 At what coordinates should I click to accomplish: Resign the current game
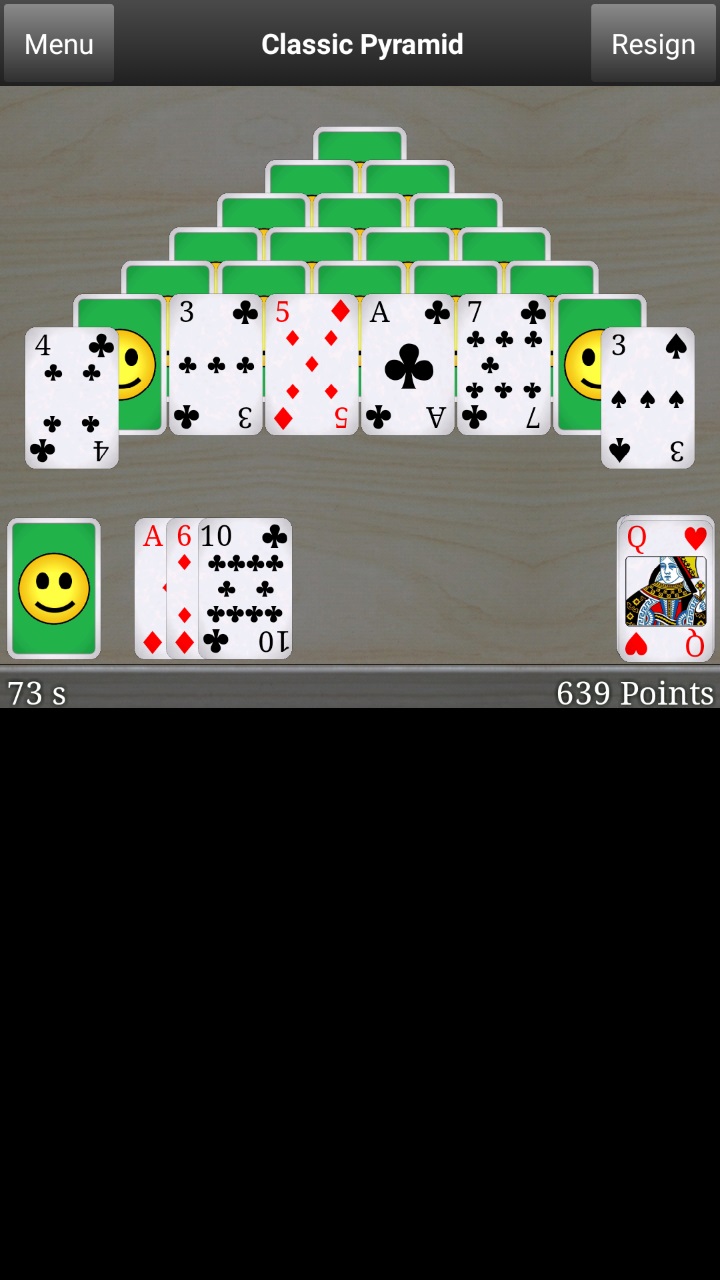pos(653,44)
